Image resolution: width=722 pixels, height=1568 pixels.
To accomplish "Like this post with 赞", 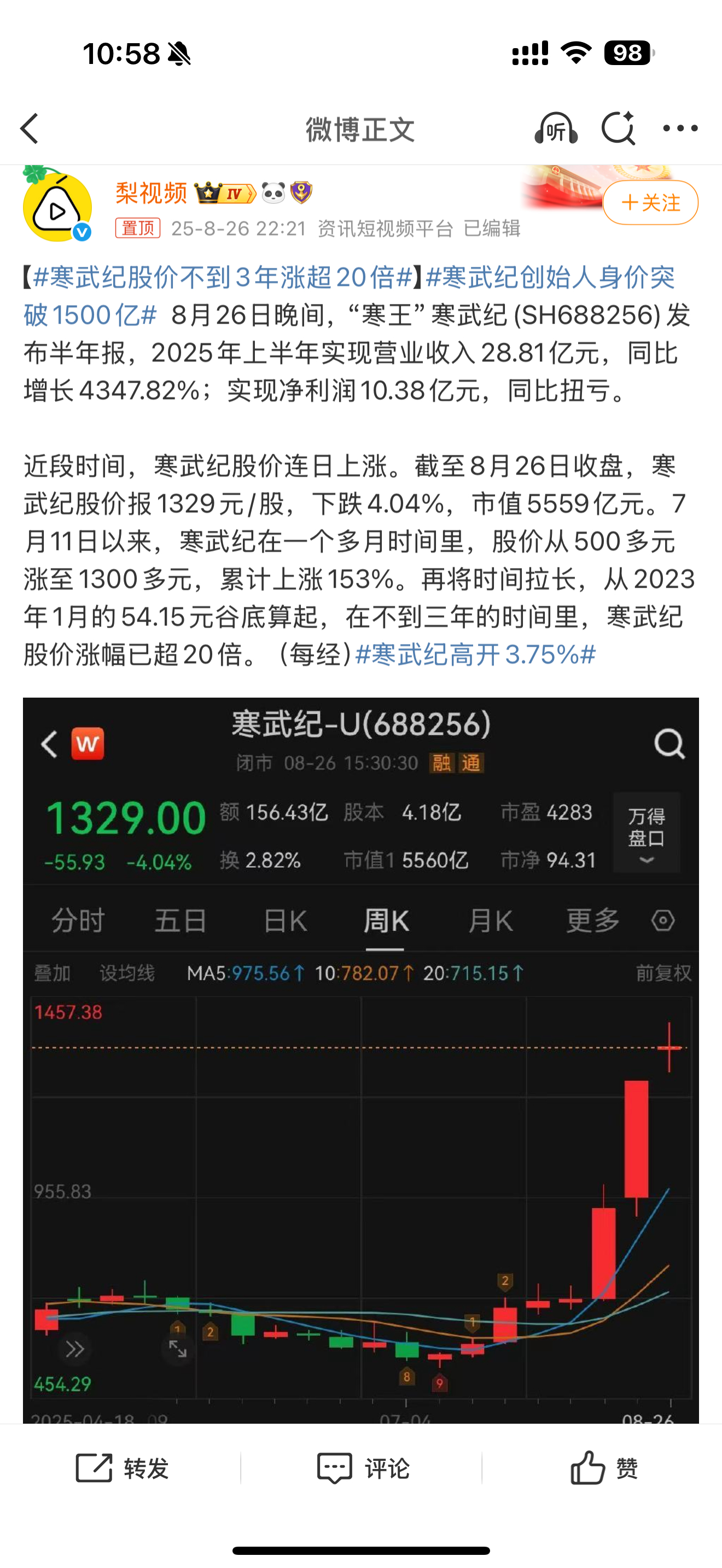I will 604,1468.
